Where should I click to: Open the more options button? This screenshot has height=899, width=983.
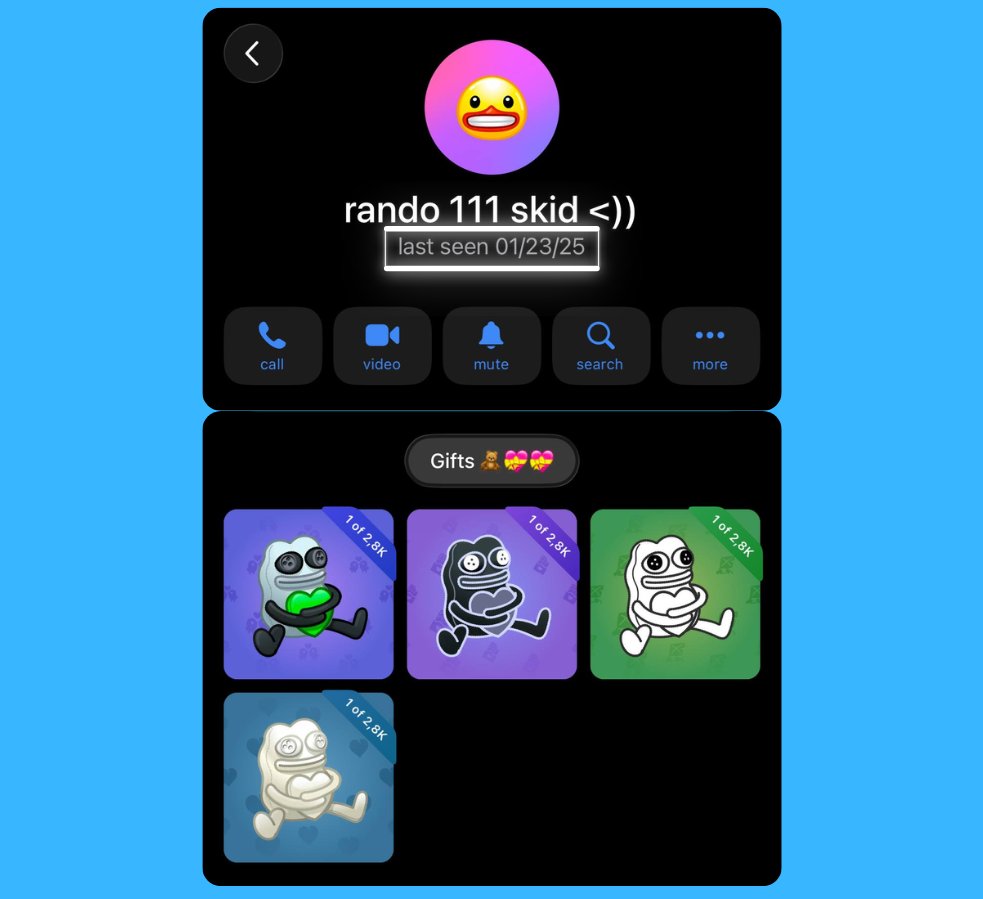[x=710, y=345]
